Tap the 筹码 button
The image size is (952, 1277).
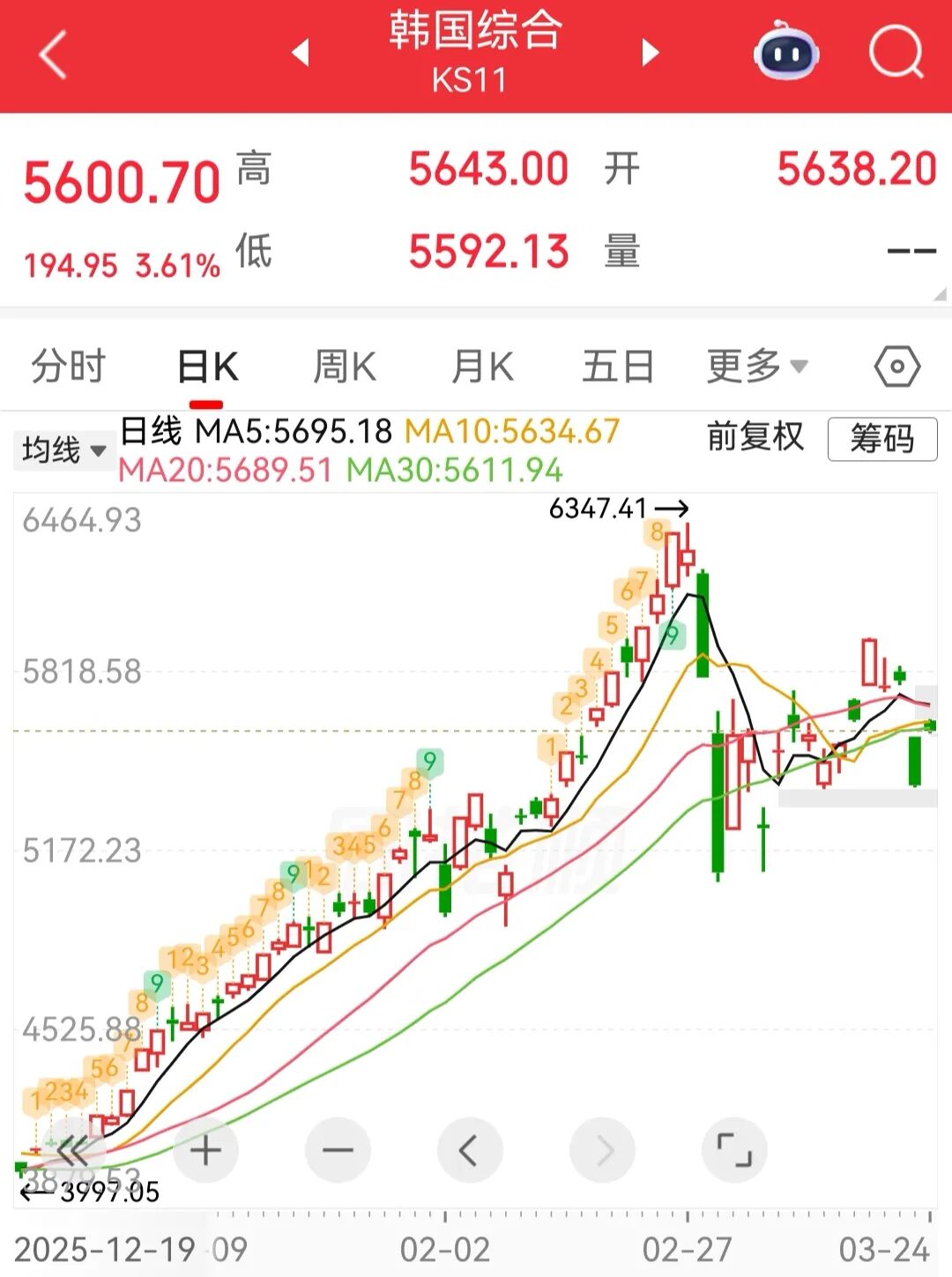881,439
